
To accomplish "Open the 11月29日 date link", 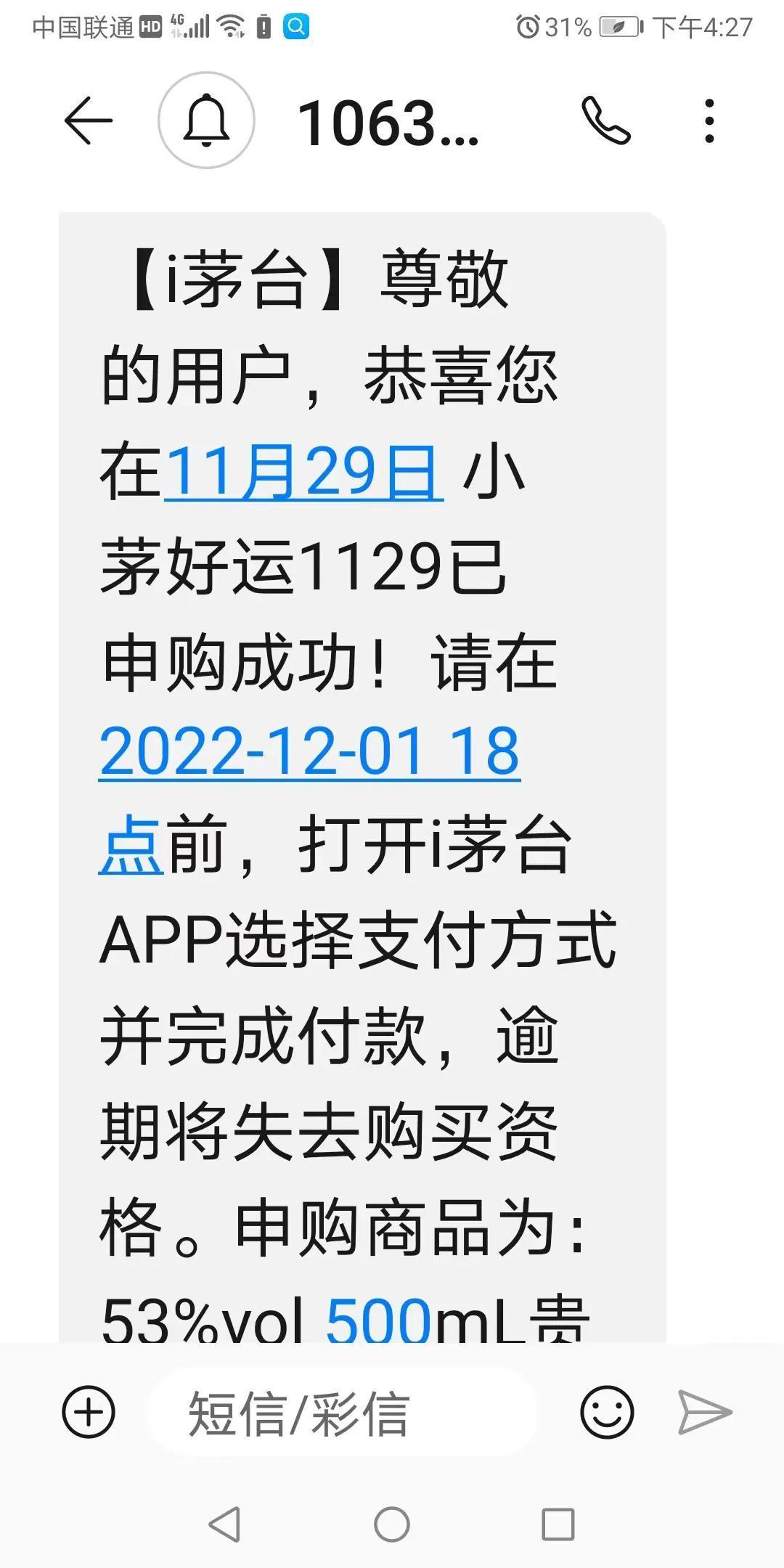I will [303, 472].
